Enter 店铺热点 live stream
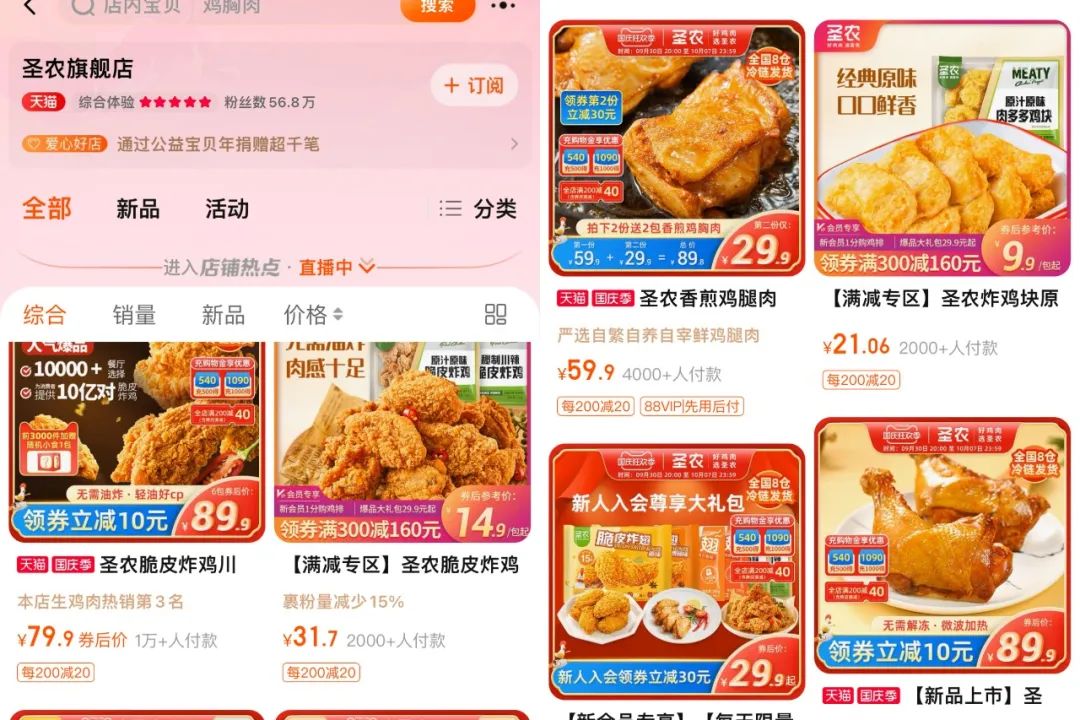This screenshot has height=720, width=1080. 270,267
